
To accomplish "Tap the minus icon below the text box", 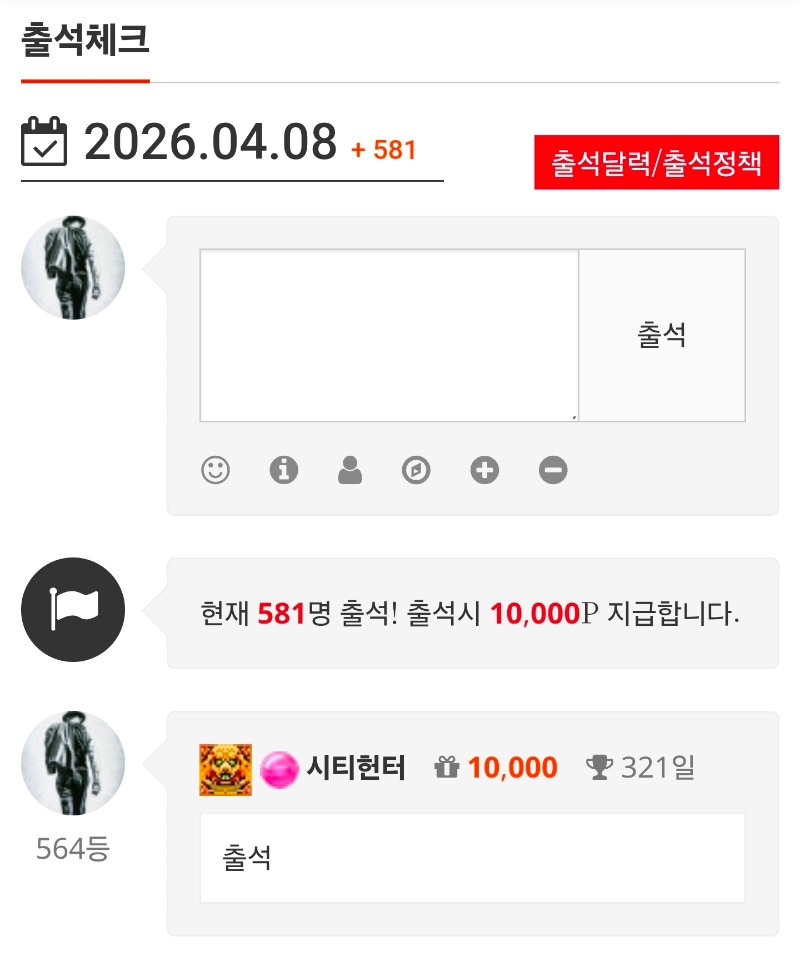I will click(553, 469).
